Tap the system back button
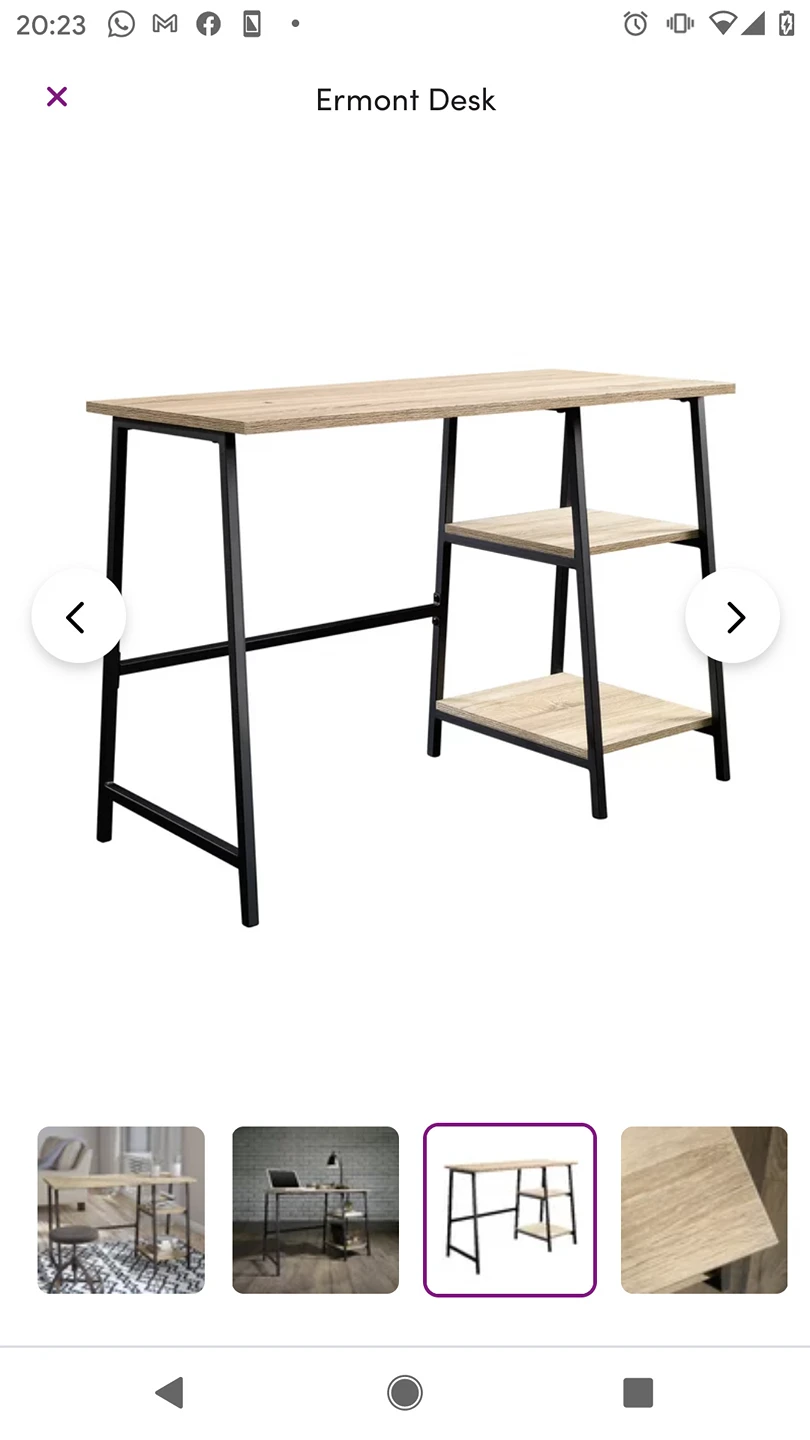 tap(171, 1392)
